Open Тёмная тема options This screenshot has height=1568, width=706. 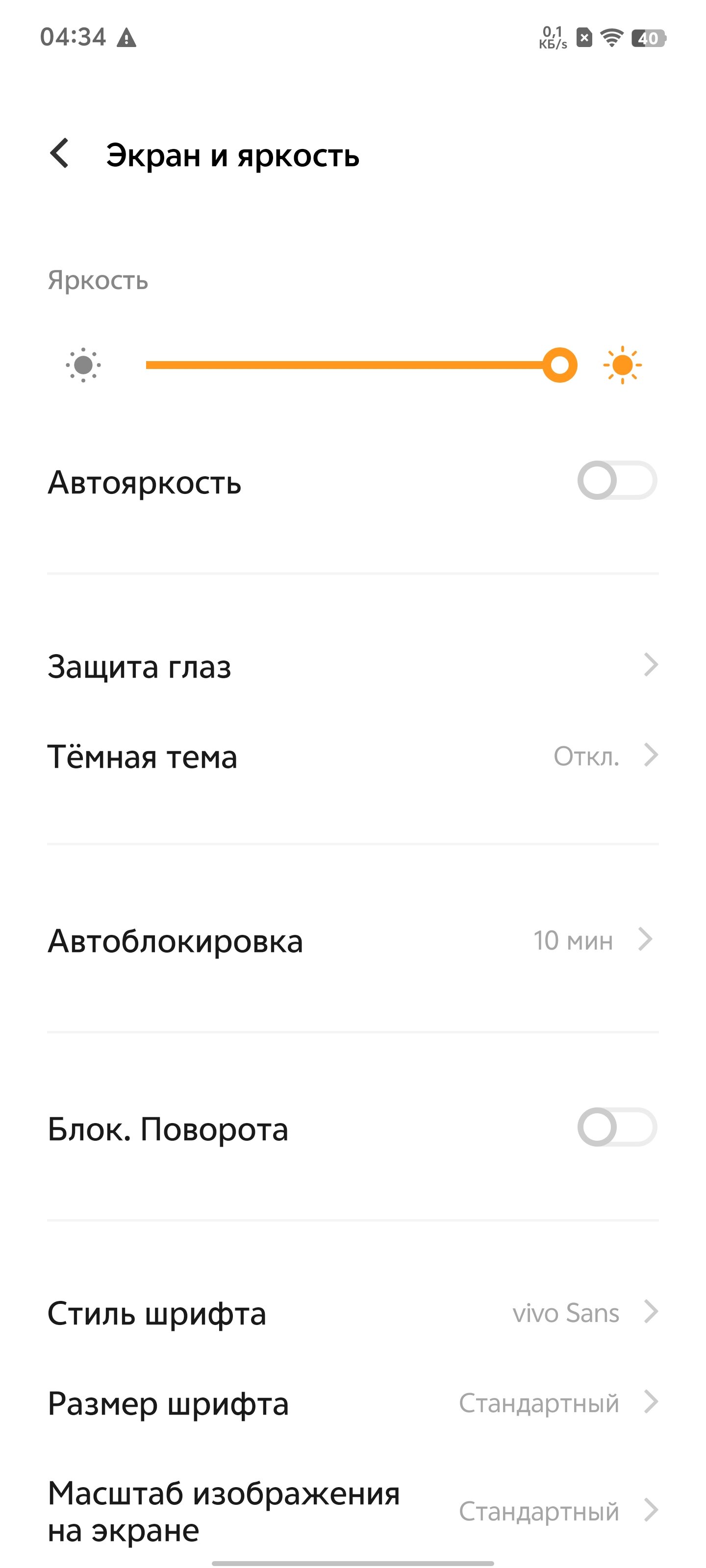click(x=352, y=757)
